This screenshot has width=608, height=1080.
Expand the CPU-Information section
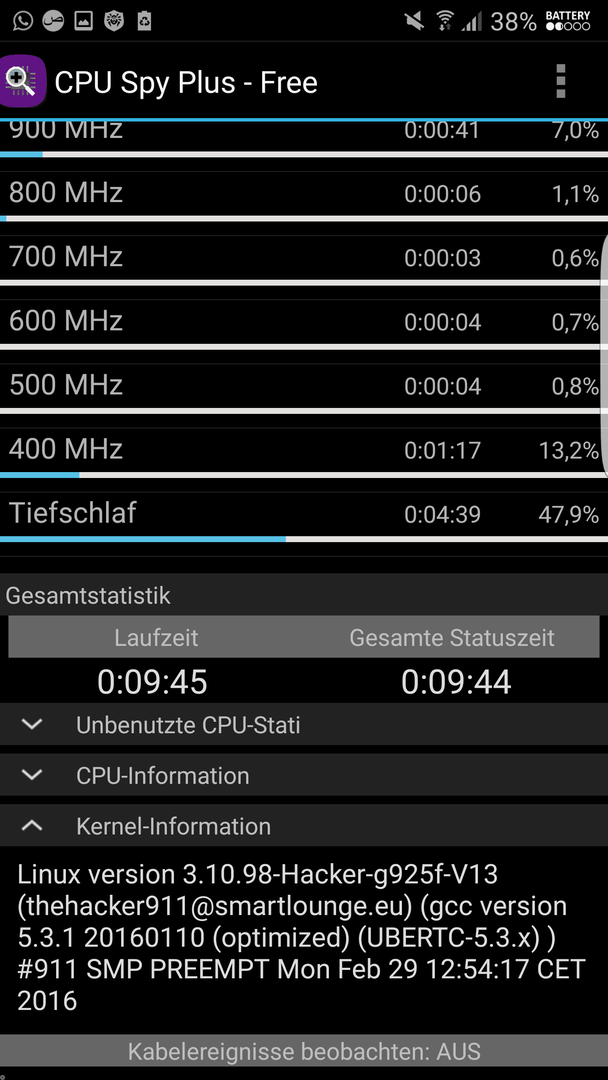pyautogui.click(x=304, y=775)
